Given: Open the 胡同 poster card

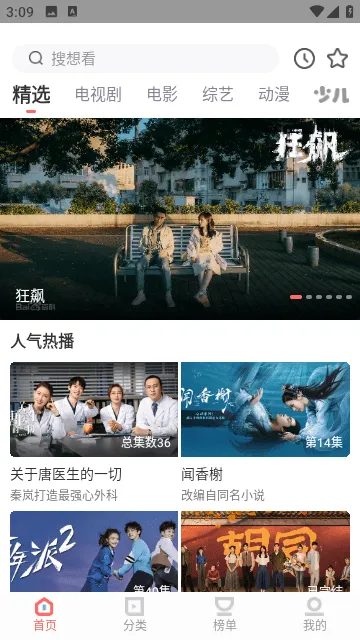Looking at the screenshot, I should pos(265,551).
